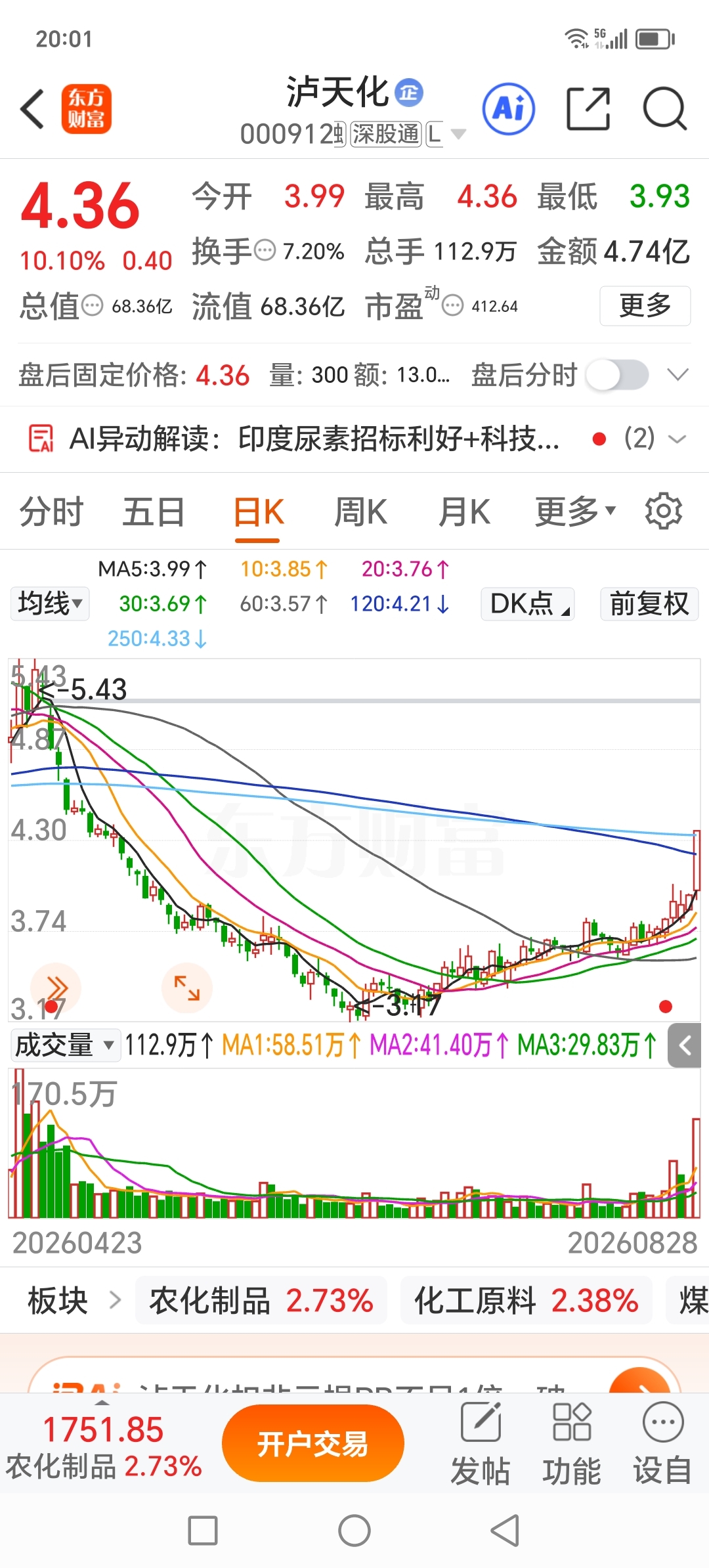Viewport: 709px width, 1568px height.
Task: Change 前复权 adjustment setting
Action: 649,603
